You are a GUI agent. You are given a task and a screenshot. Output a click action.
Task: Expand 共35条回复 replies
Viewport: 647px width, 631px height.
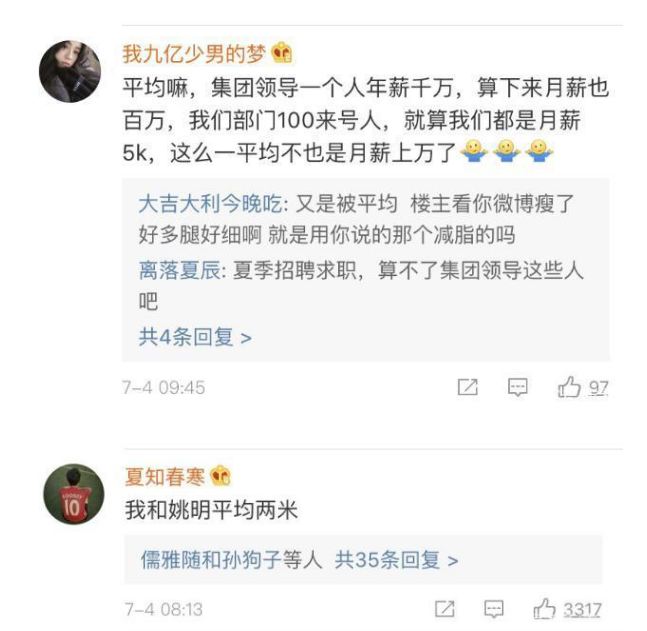[x=396, y=560]
